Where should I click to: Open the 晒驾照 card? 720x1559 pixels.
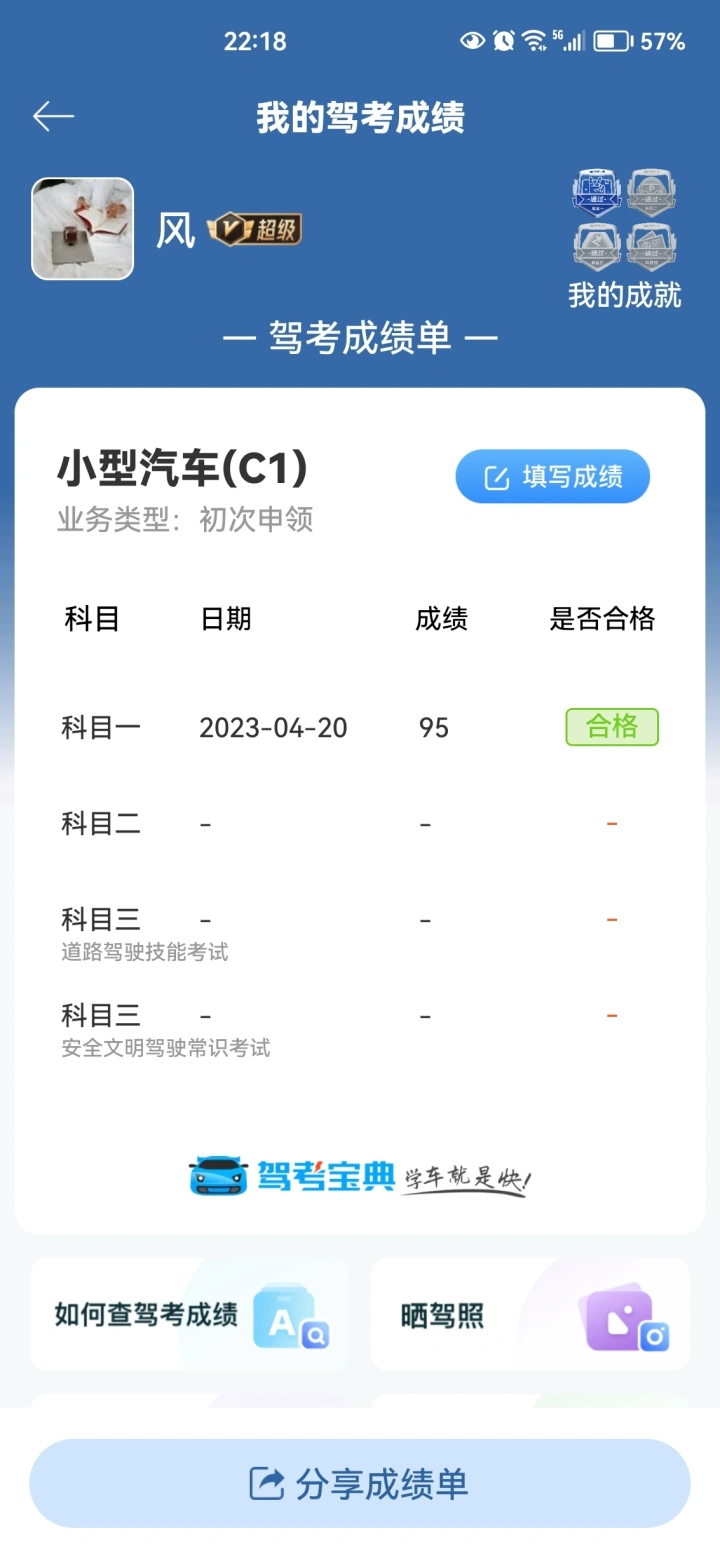pos(530,1314)
